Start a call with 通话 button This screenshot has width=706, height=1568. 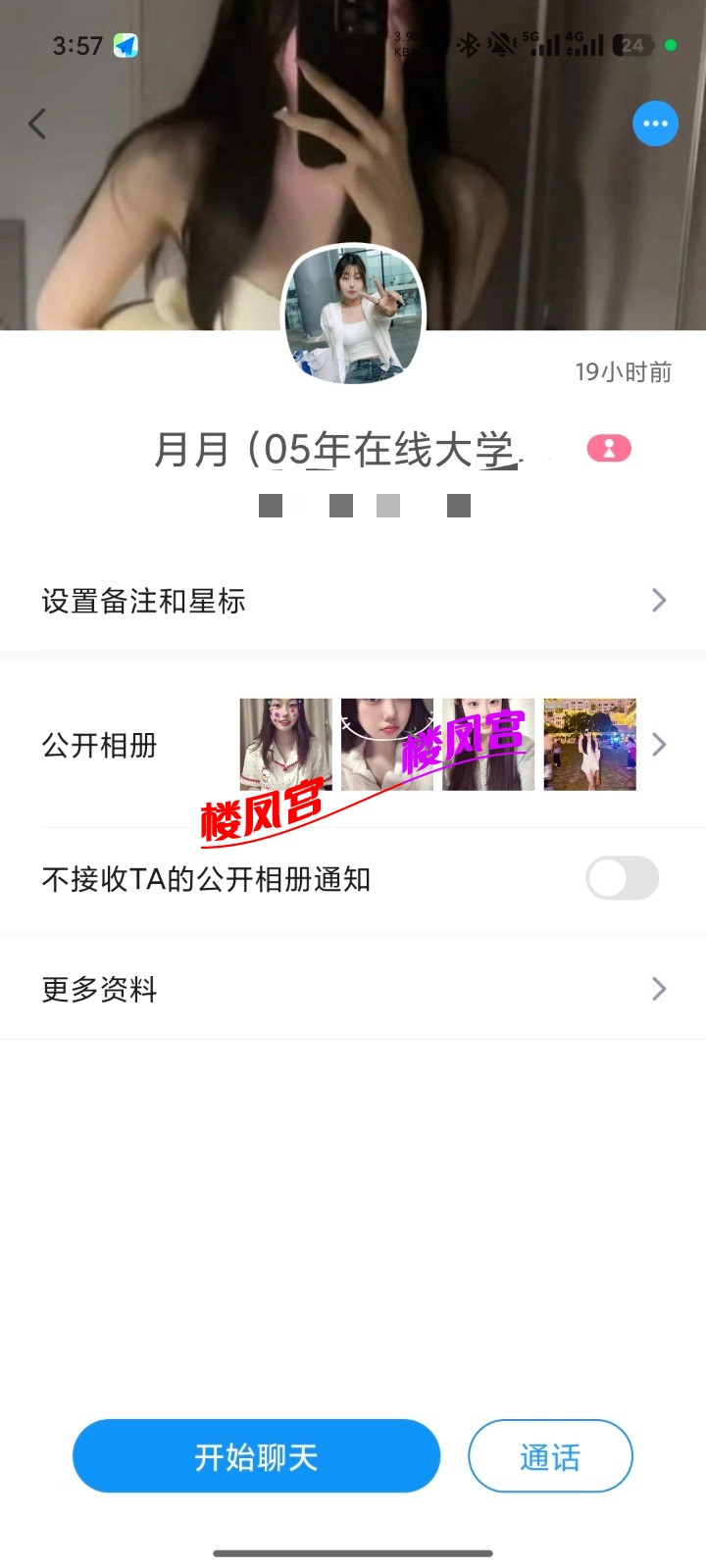coord(550,1456)
